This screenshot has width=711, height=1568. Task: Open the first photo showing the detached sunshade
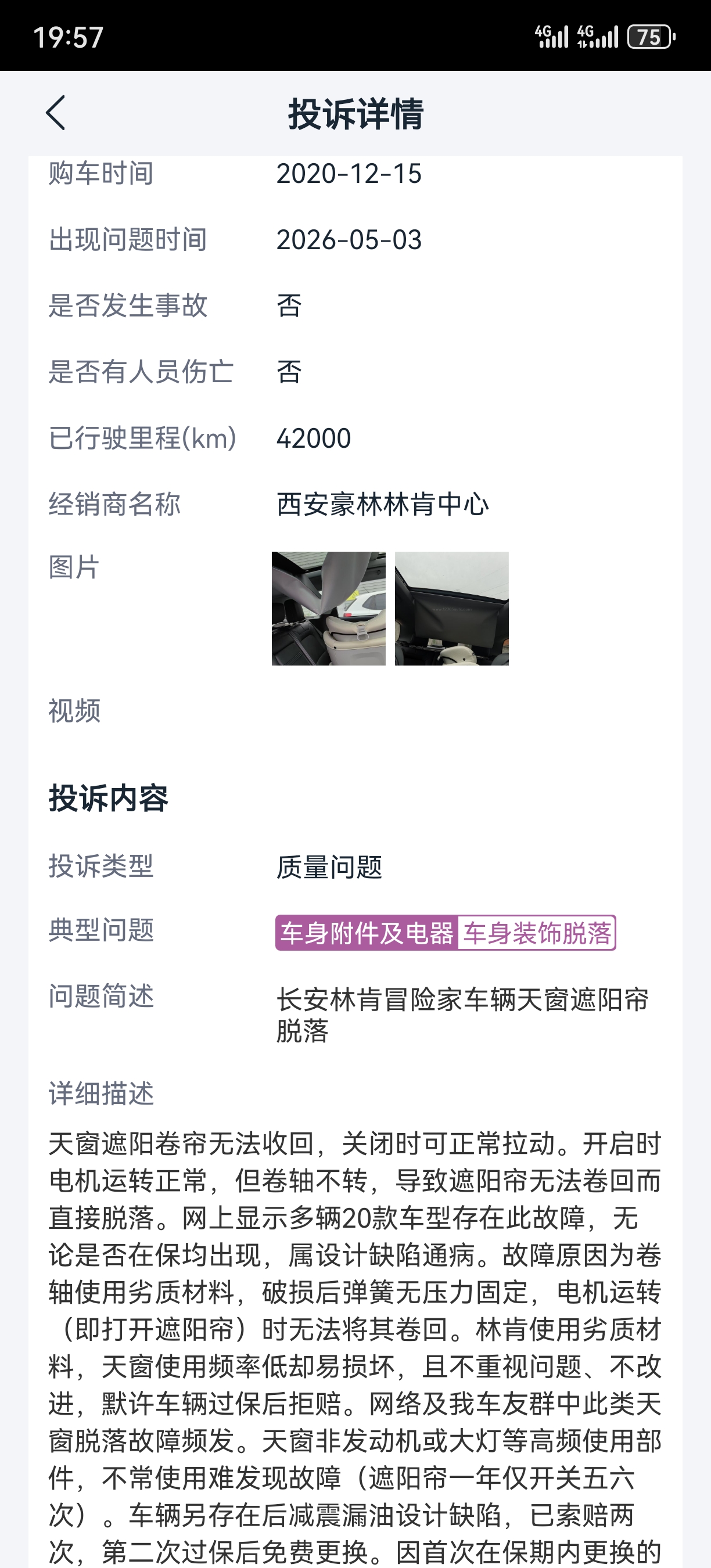329,608
